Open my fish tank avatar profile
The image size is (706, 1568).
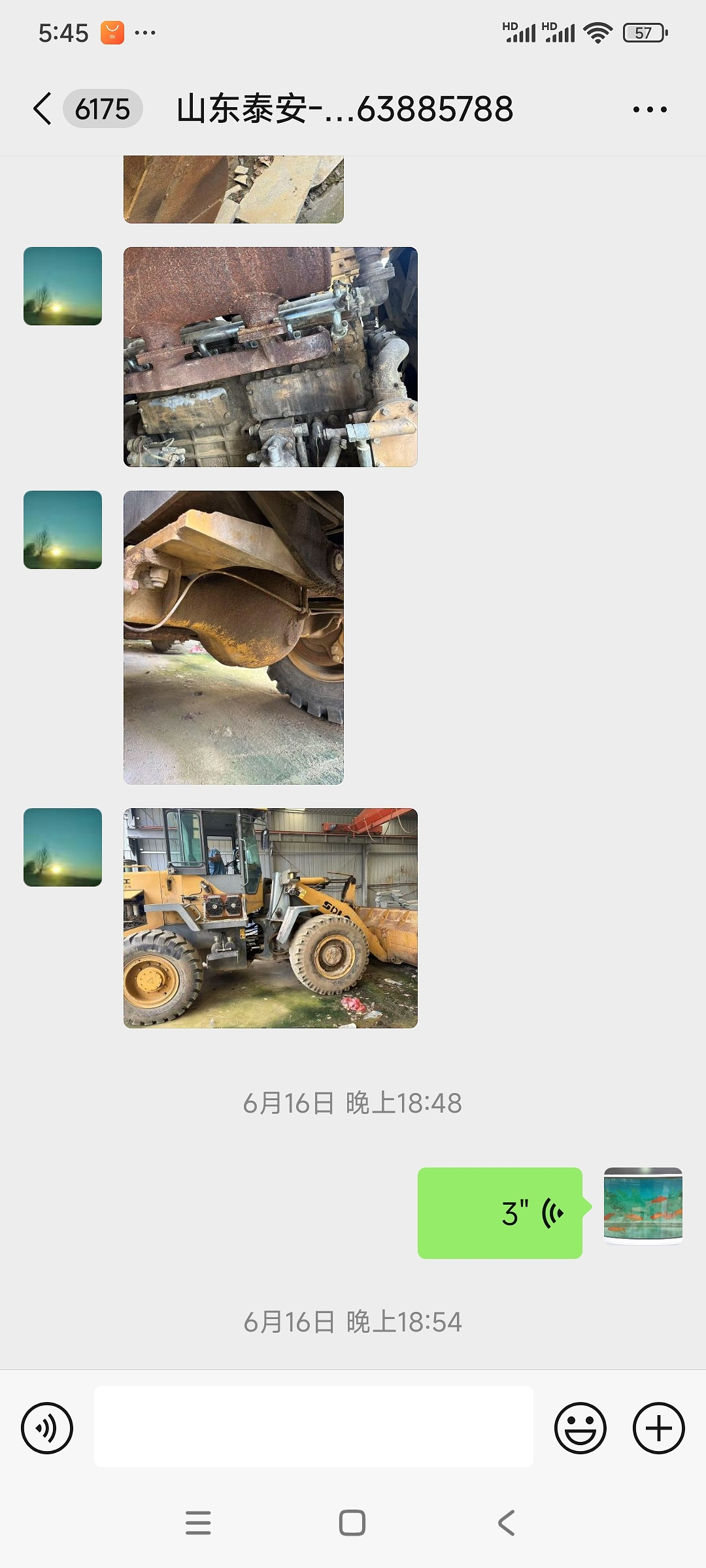(643, 1205)
